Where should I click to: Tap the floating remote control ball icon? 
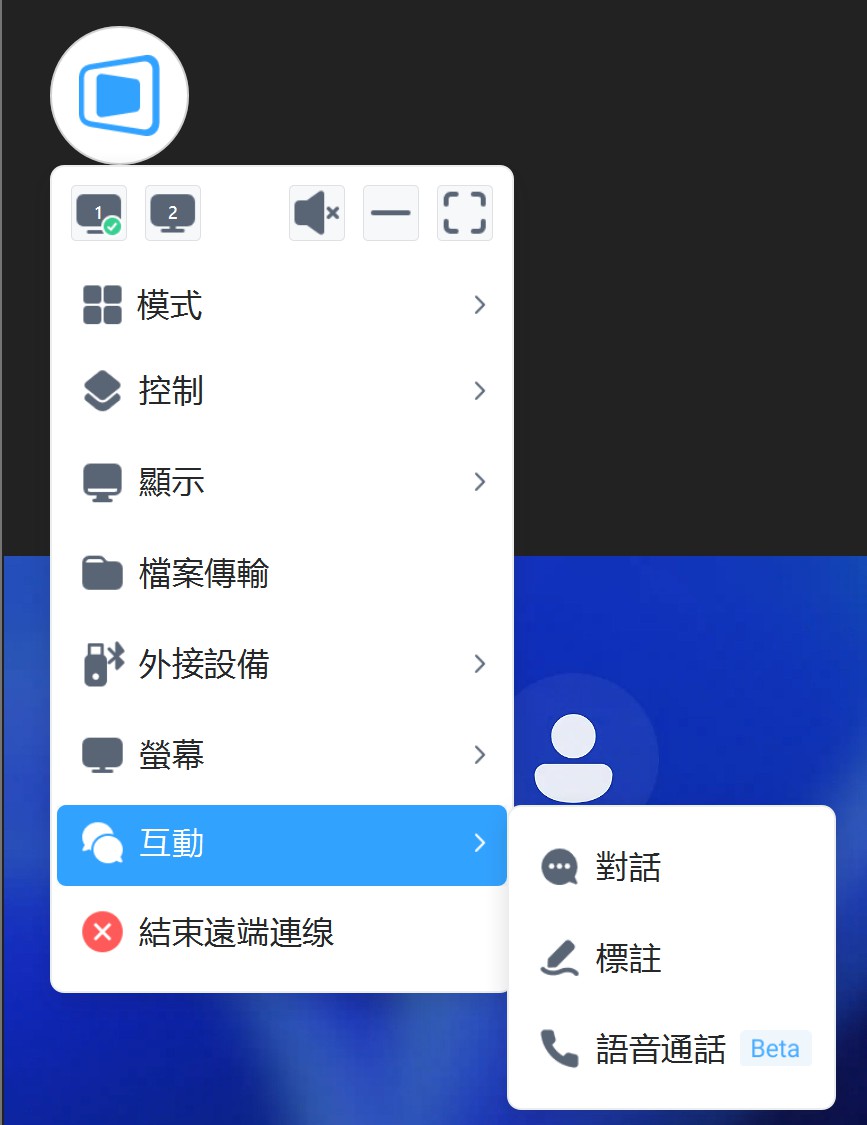point(119,95)
